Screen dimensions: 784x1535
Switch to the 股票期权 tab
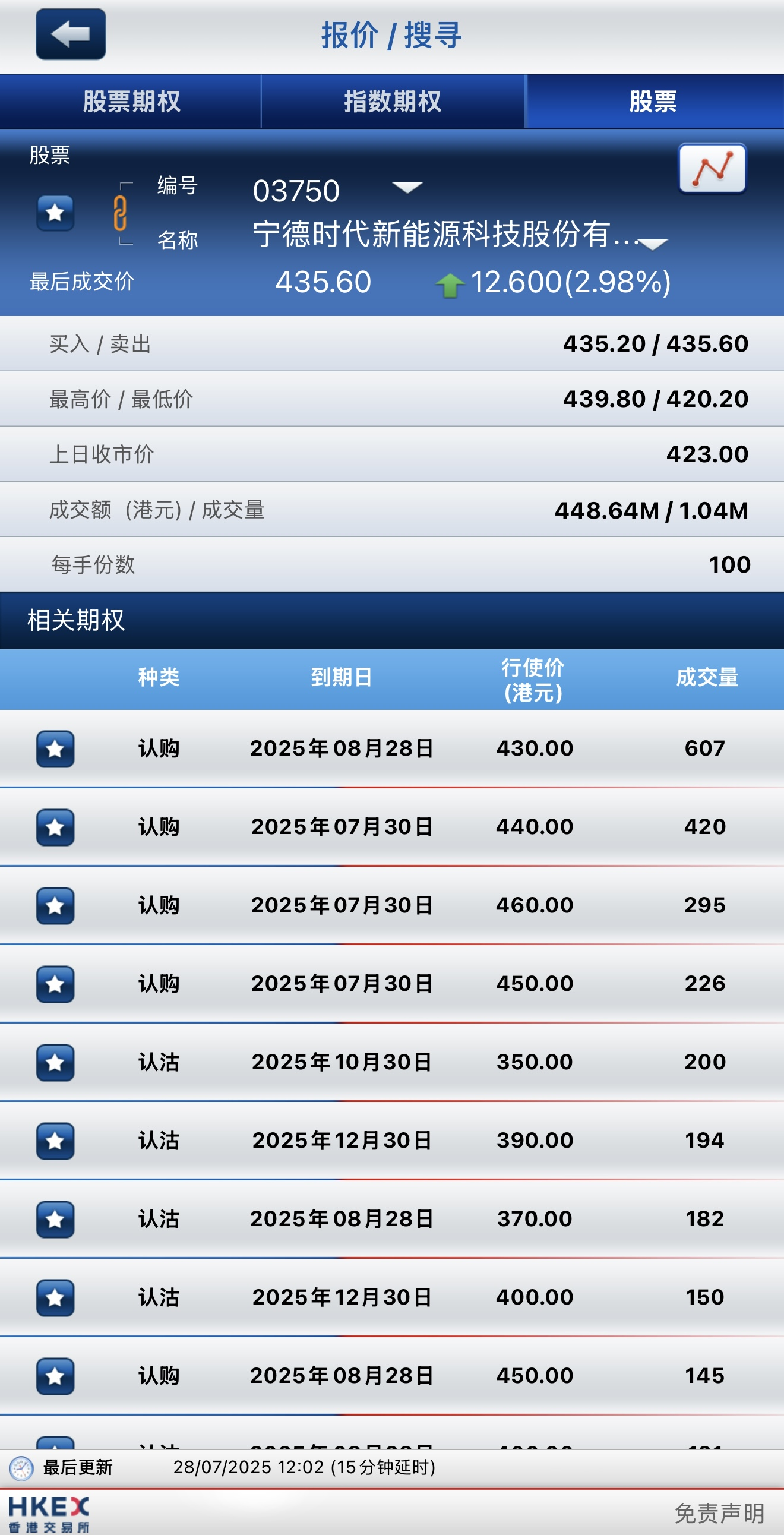pyautogui.click(x=131, y=102)
